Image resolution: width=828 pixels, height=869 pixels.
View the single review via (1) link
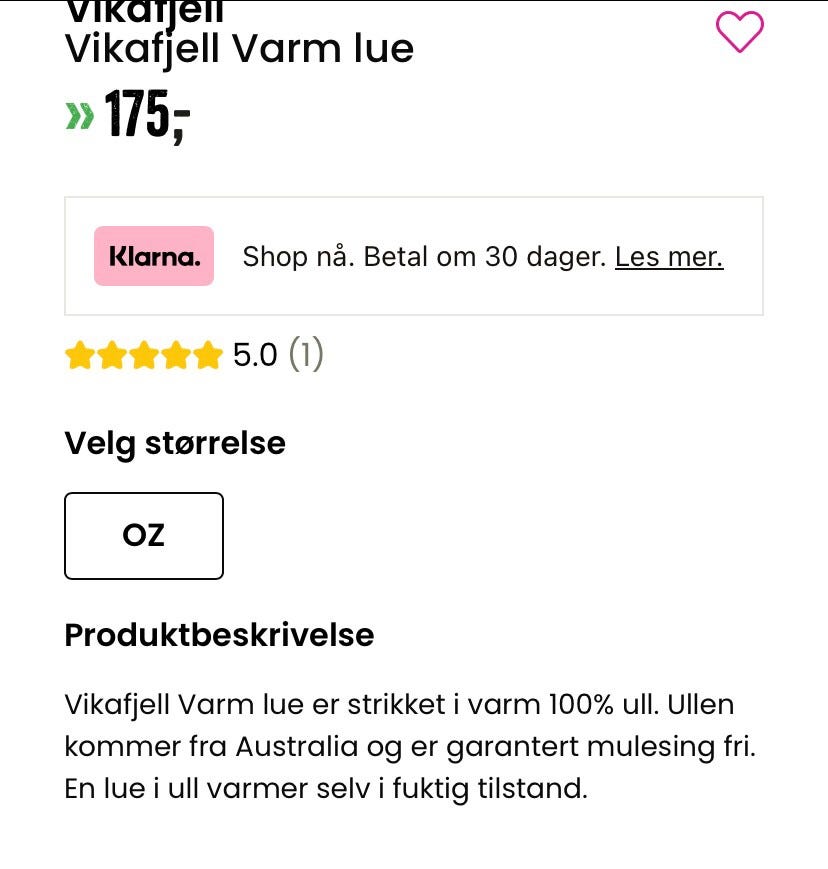pyautogui.click(x=306, y=354)
